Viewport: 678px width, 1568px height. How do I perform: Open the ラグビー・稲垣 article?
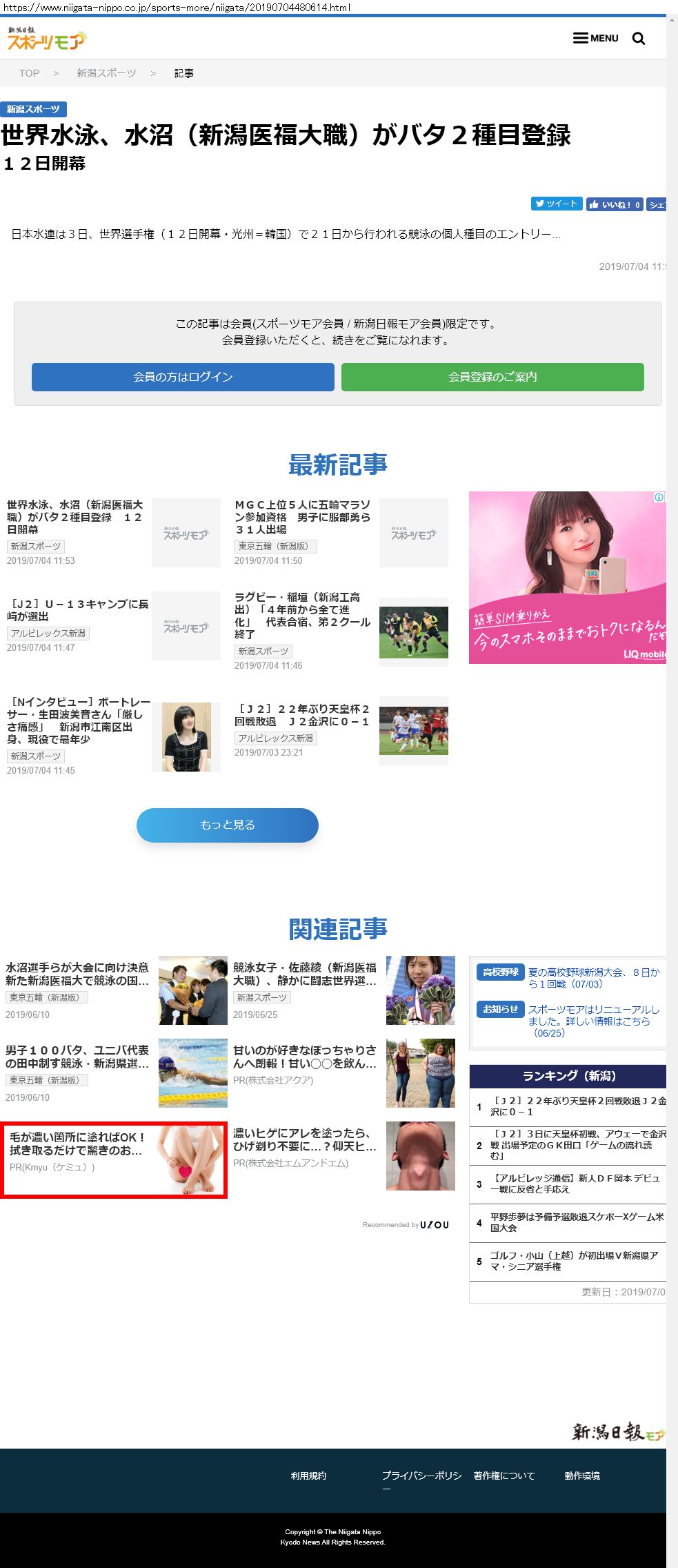pyautogui.click(x=303, y=616)
